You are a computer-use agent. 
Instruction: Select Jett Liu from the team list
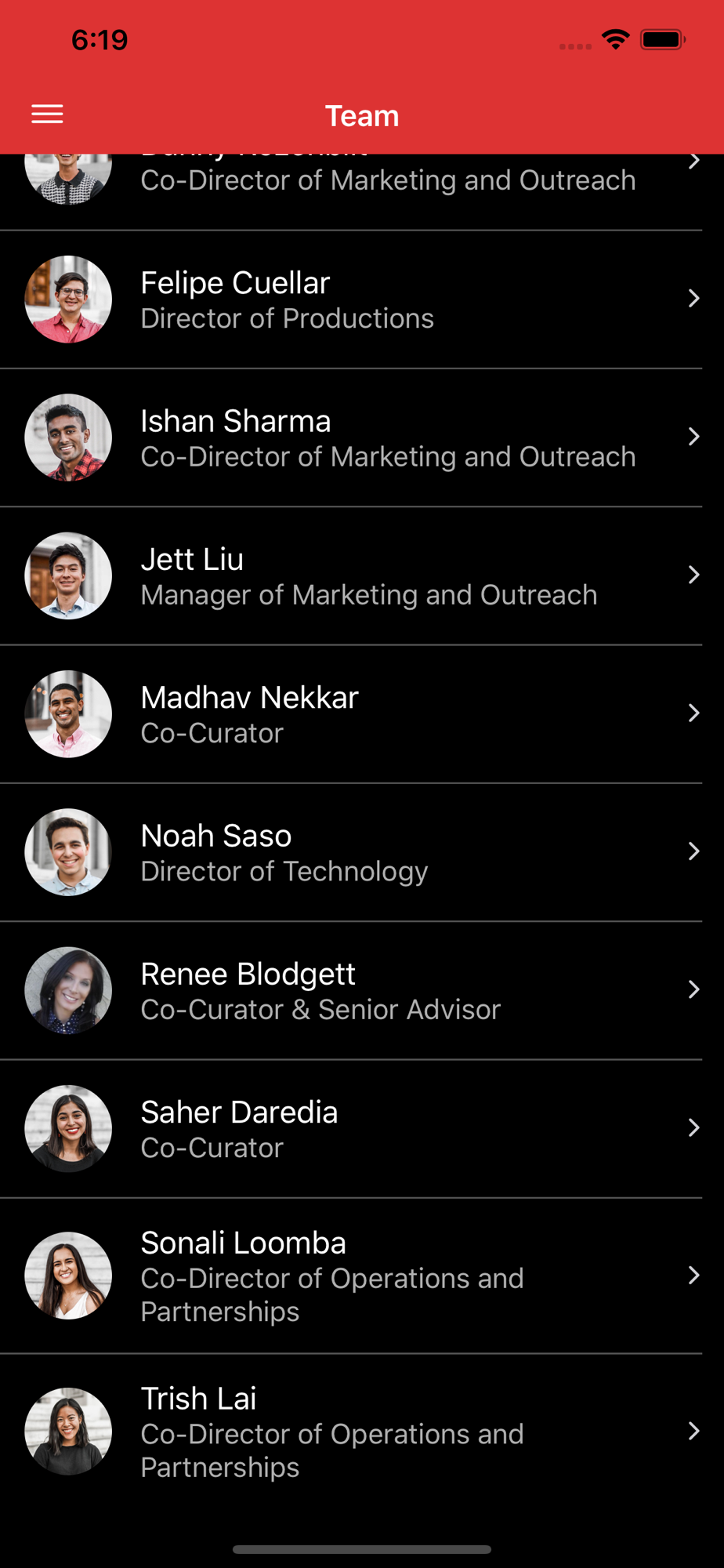tap(362, 576)
